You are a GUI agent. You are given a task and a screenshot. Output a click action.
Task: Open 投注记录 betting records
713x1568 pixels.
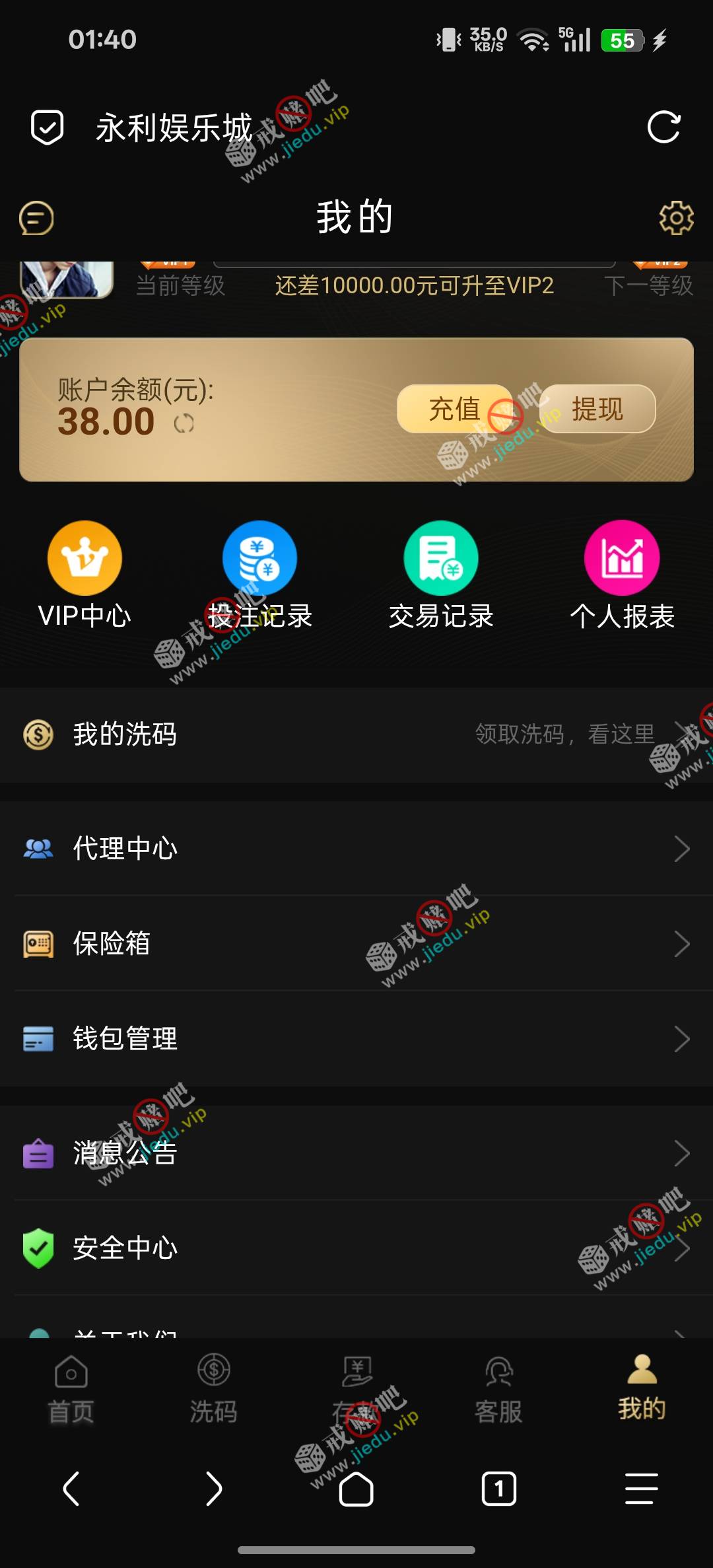coord(259,575)
